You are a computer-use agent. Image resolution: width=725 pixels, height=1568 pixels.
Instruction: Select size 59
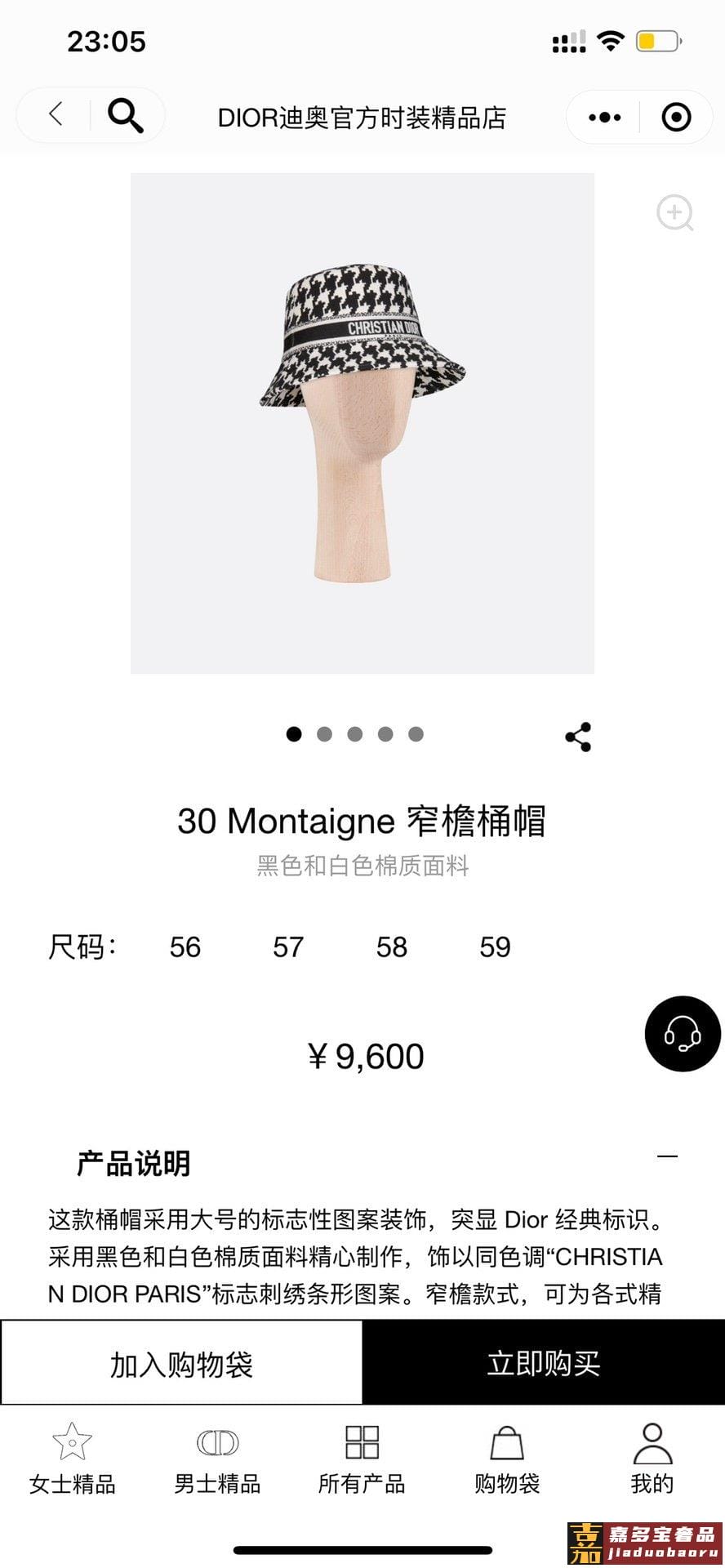(x=495, y=947)
